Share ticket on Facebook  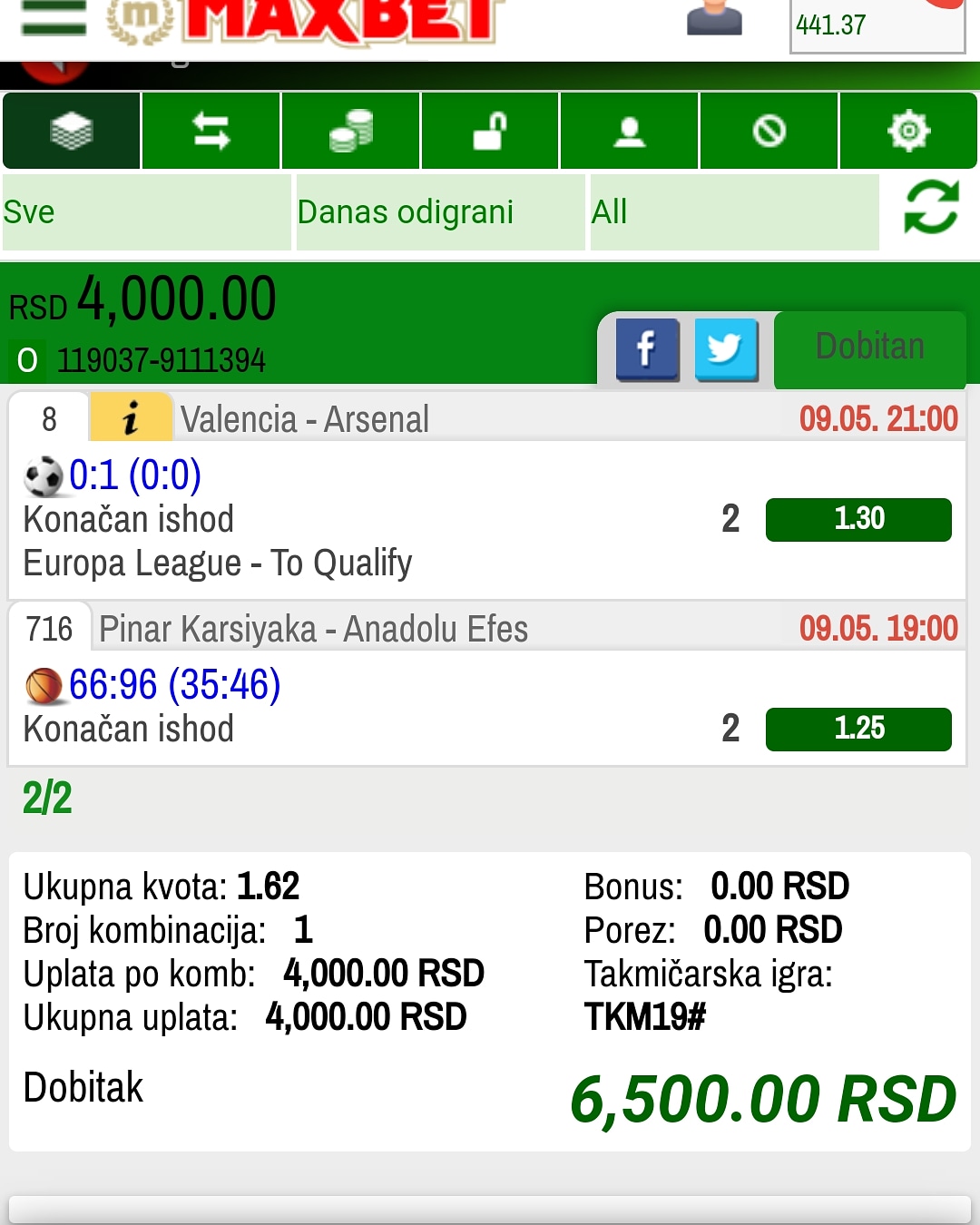647,349
